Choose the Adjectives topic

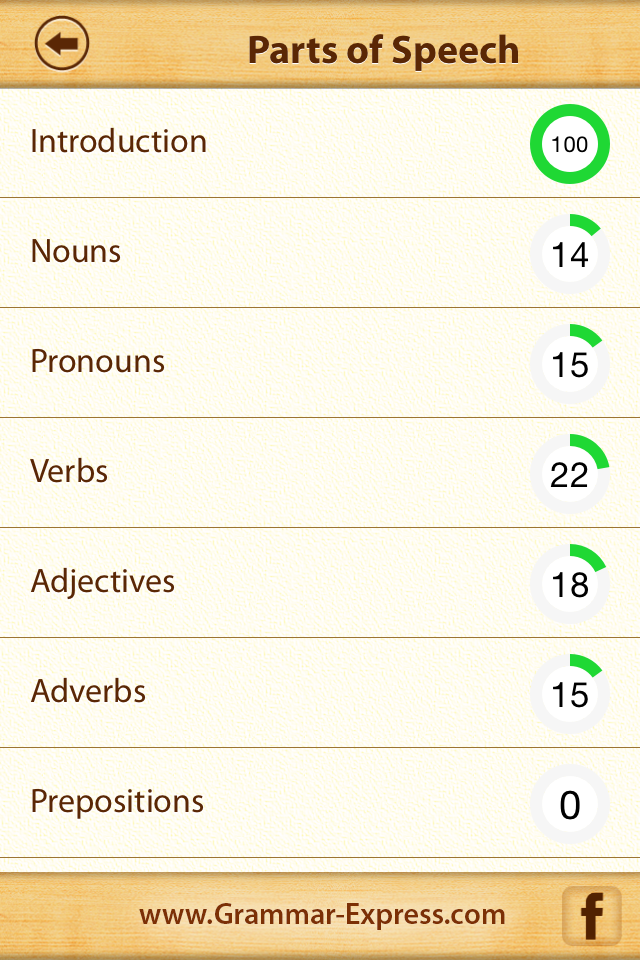(103, 581)
